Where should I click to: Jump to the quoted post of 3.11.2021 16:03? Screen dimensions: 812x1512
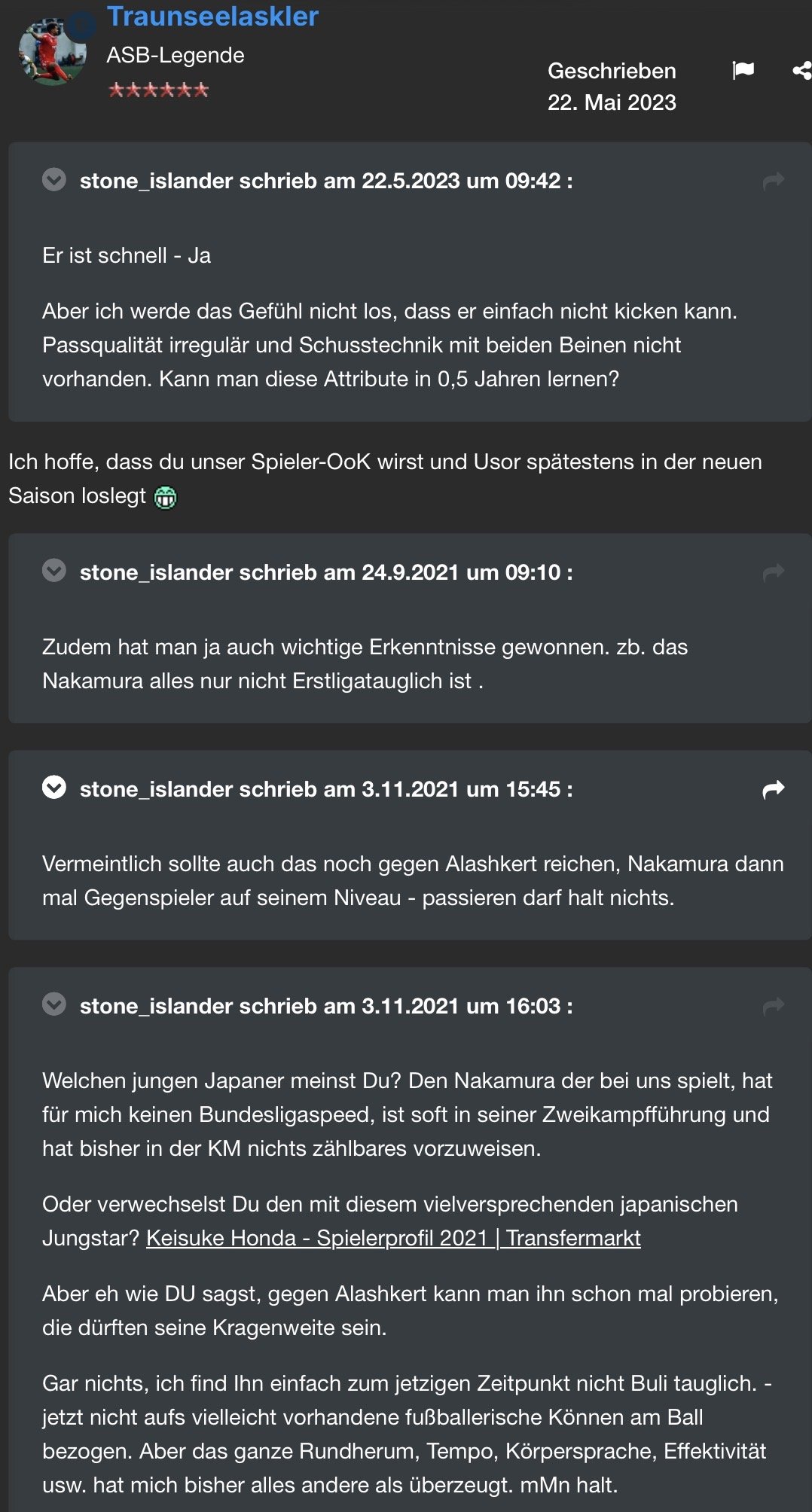[x=774, y=1006]
